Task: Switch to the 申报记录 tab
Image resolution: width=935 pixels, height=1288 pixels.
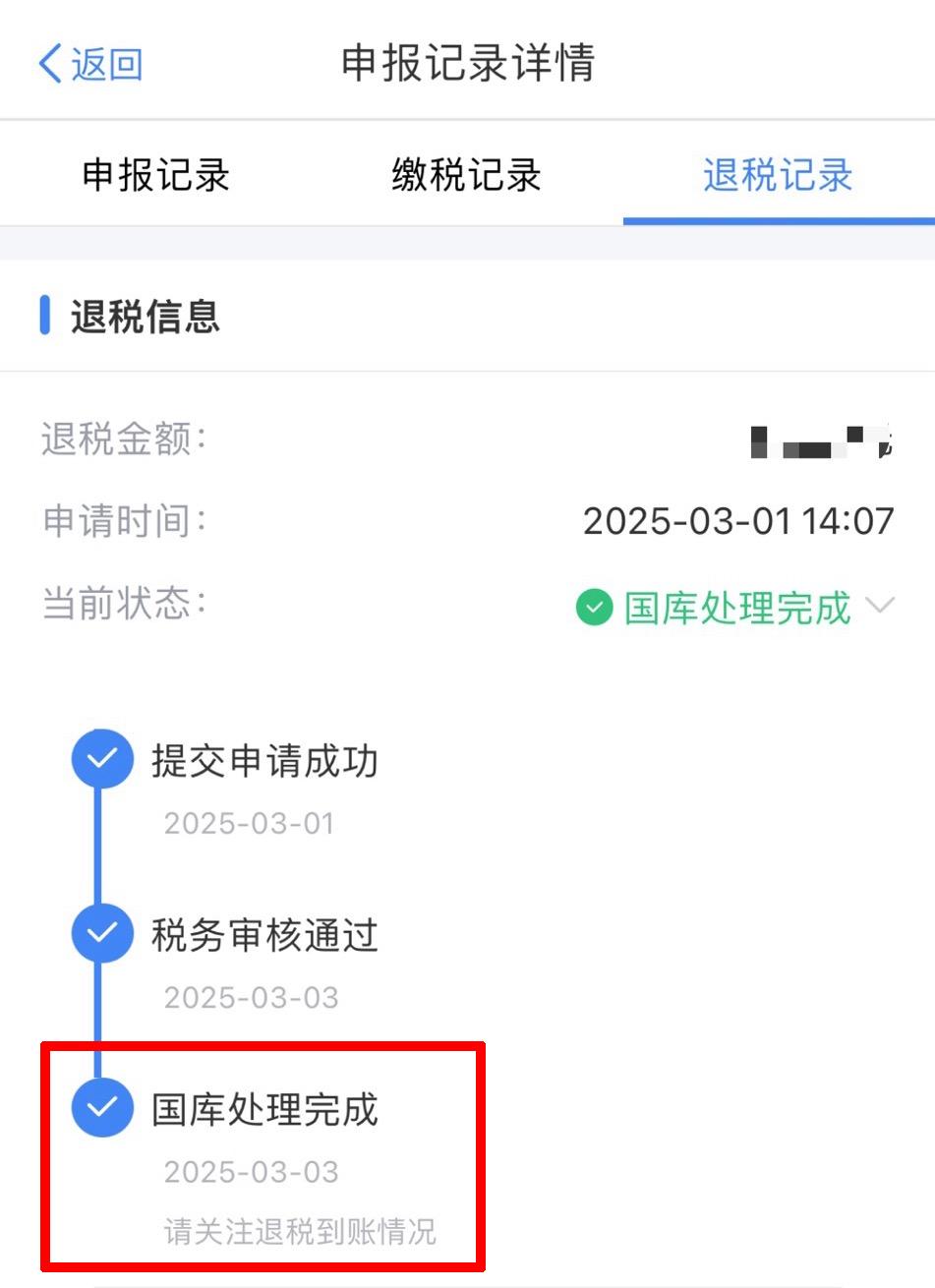Action: click(155, 176)
